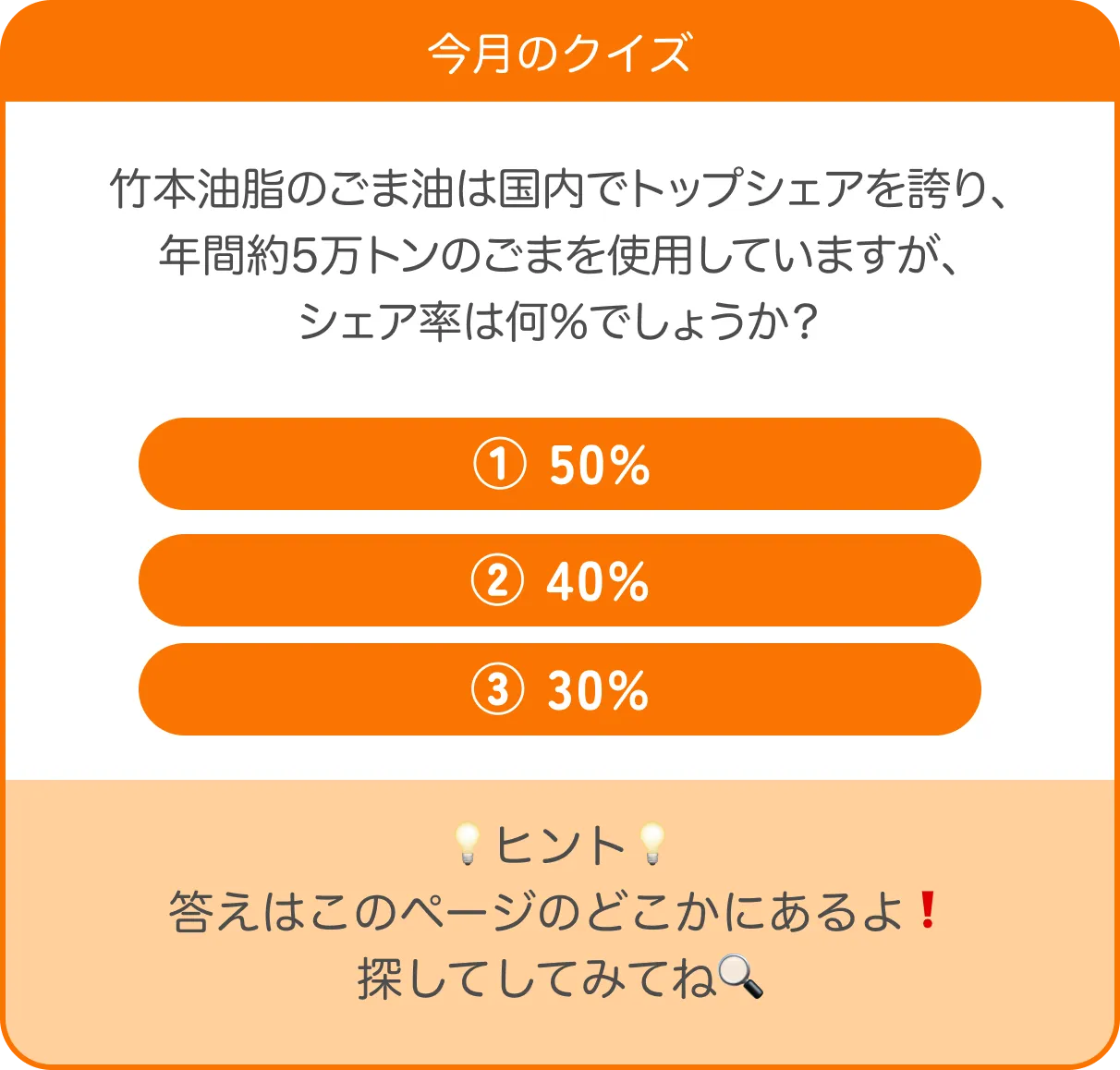Choose the ② 40% option

tap(559, 580)
